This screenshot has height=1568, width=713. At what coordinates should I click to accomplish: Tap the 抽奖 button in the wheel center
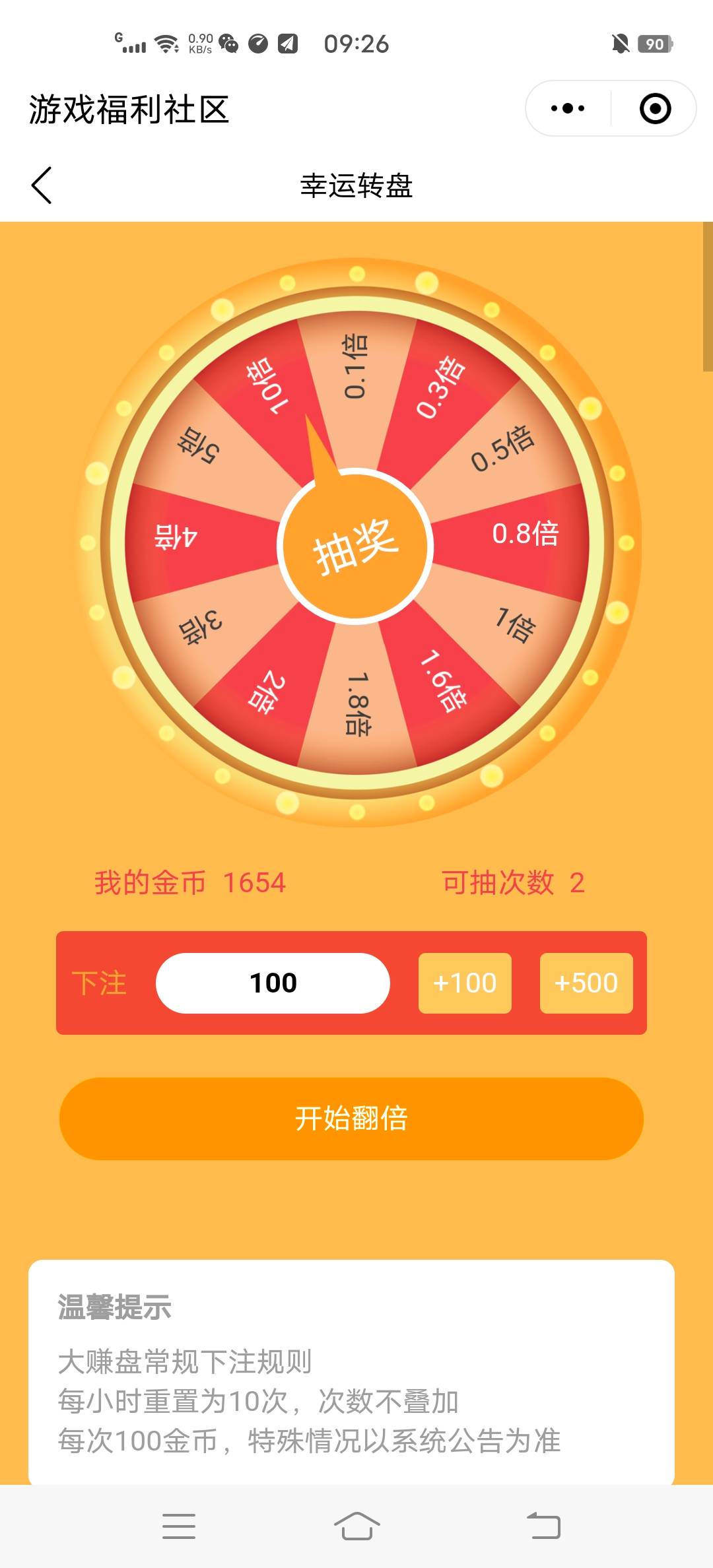click(x=355, y=546)
